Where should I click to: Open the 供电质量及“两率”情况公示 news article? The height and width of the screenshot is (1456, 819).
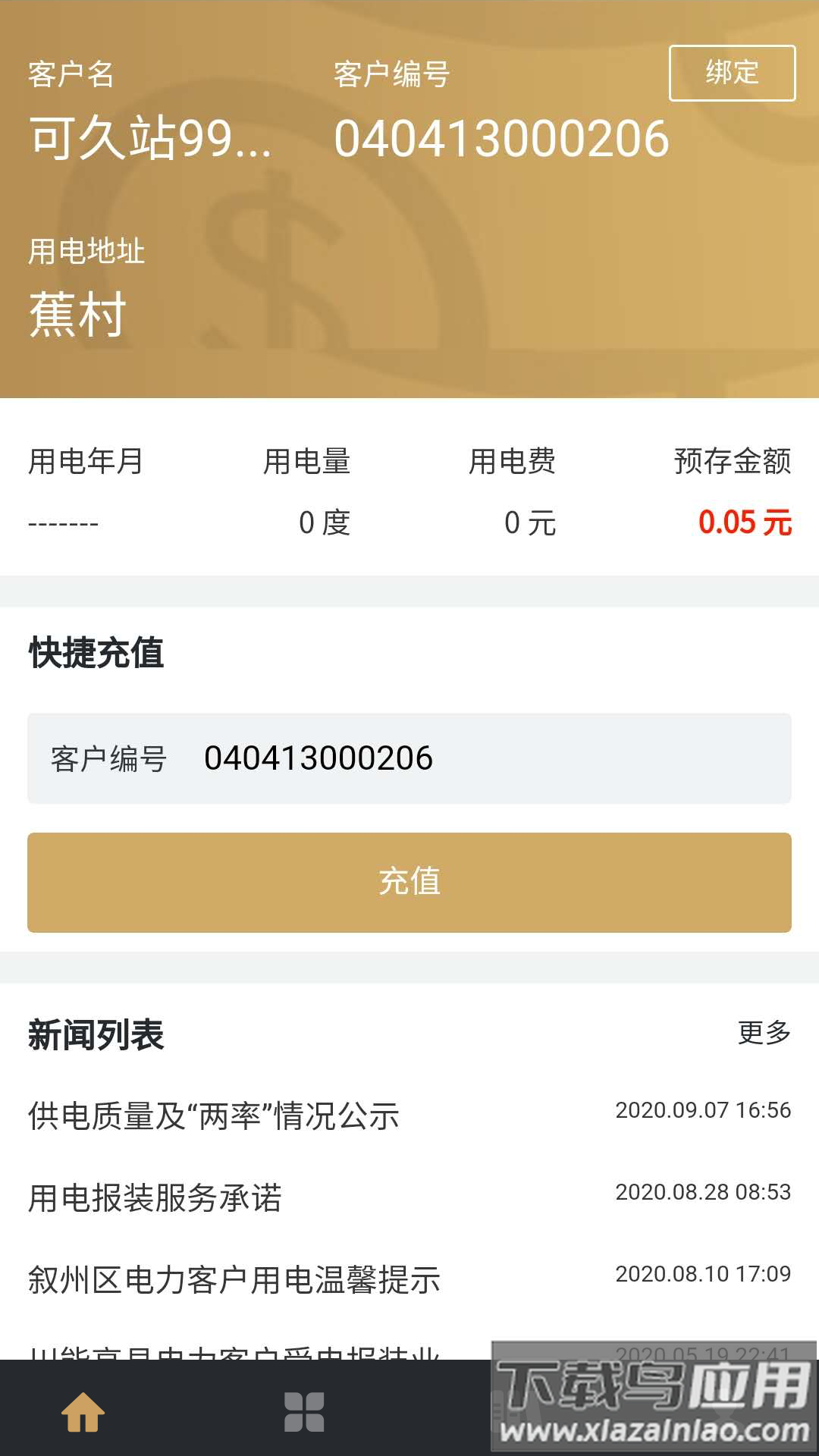click(215, 1115)
